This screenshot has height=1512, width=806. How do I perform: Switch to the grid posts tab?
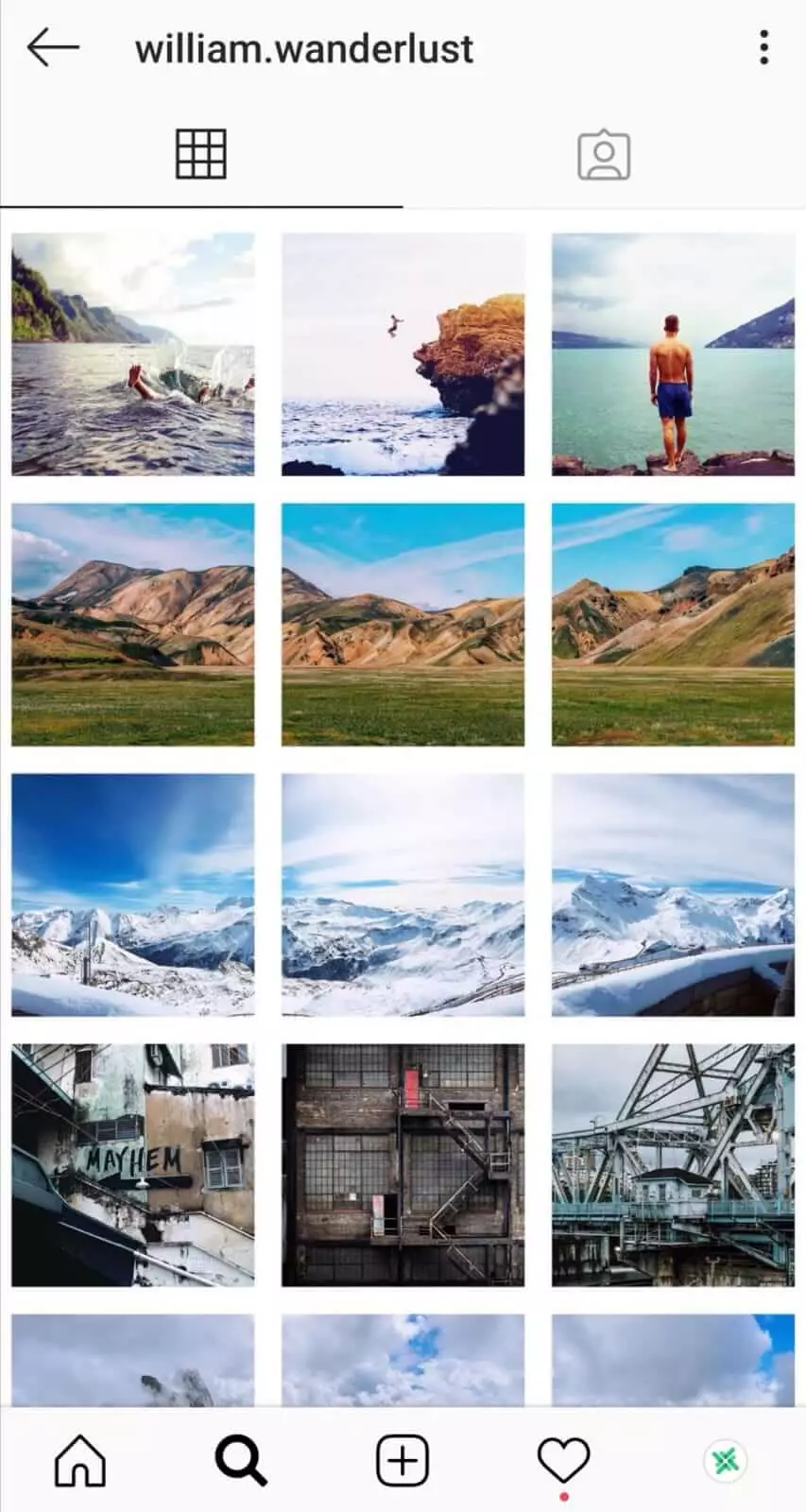pos(201,154)
